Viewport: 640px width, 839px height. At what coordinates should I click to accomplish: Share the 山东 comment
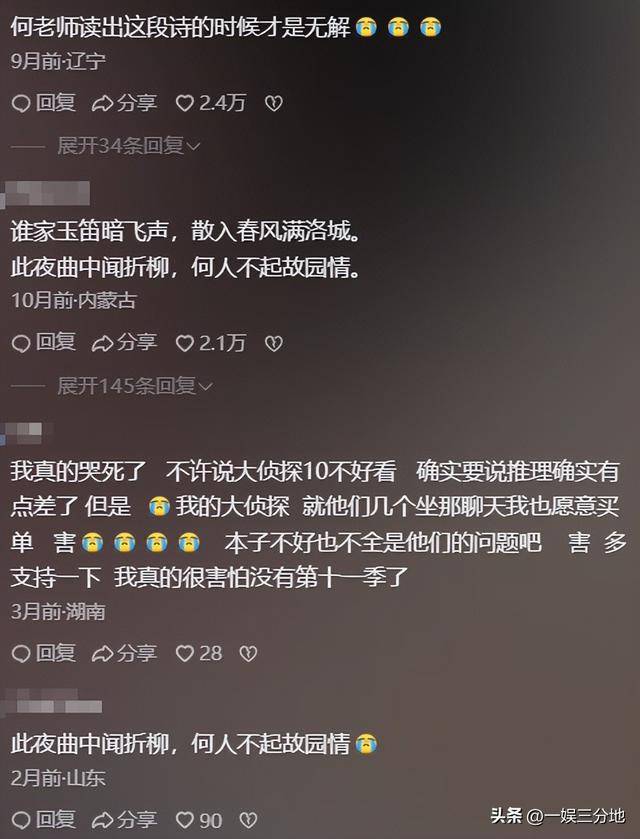[x=124, y=820]
